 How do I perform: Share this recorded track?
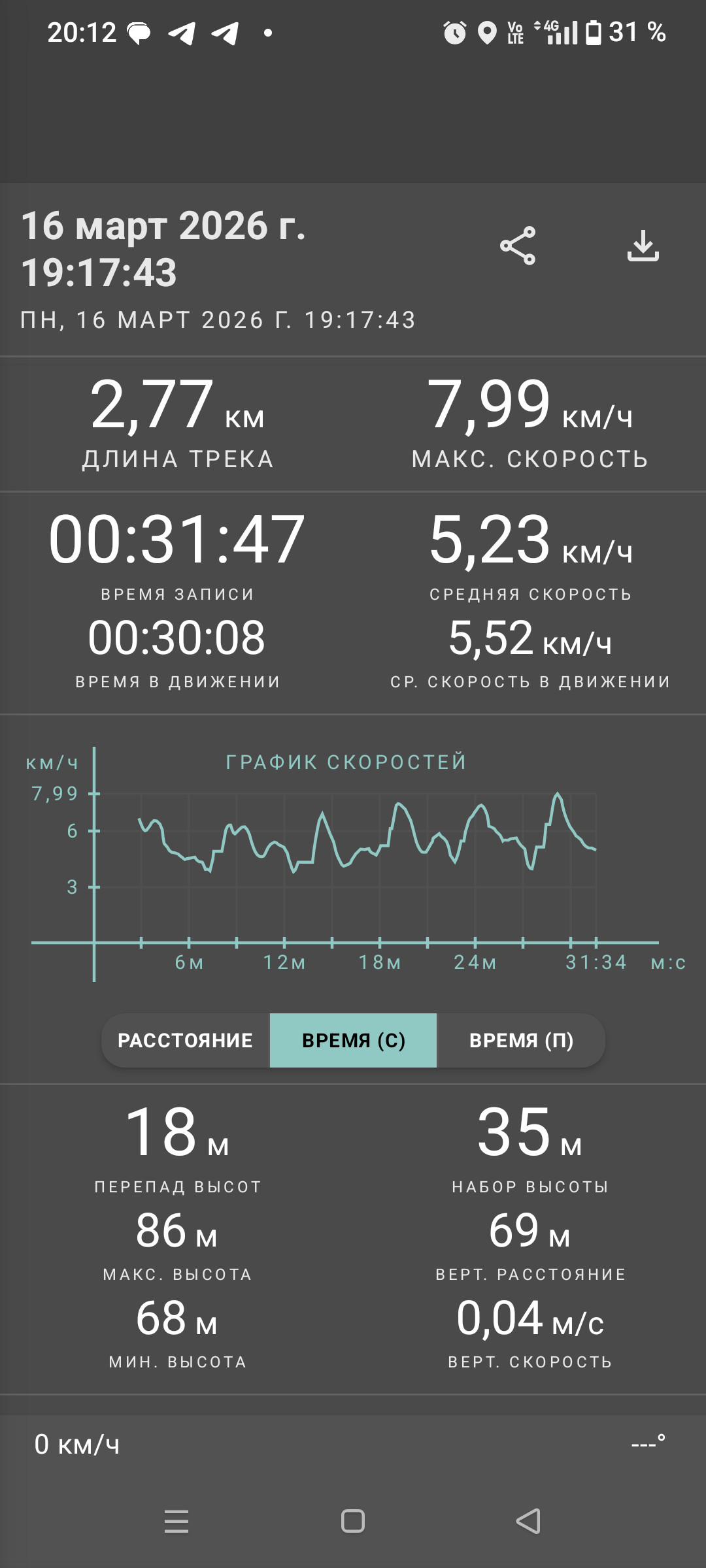coord(518,246)
